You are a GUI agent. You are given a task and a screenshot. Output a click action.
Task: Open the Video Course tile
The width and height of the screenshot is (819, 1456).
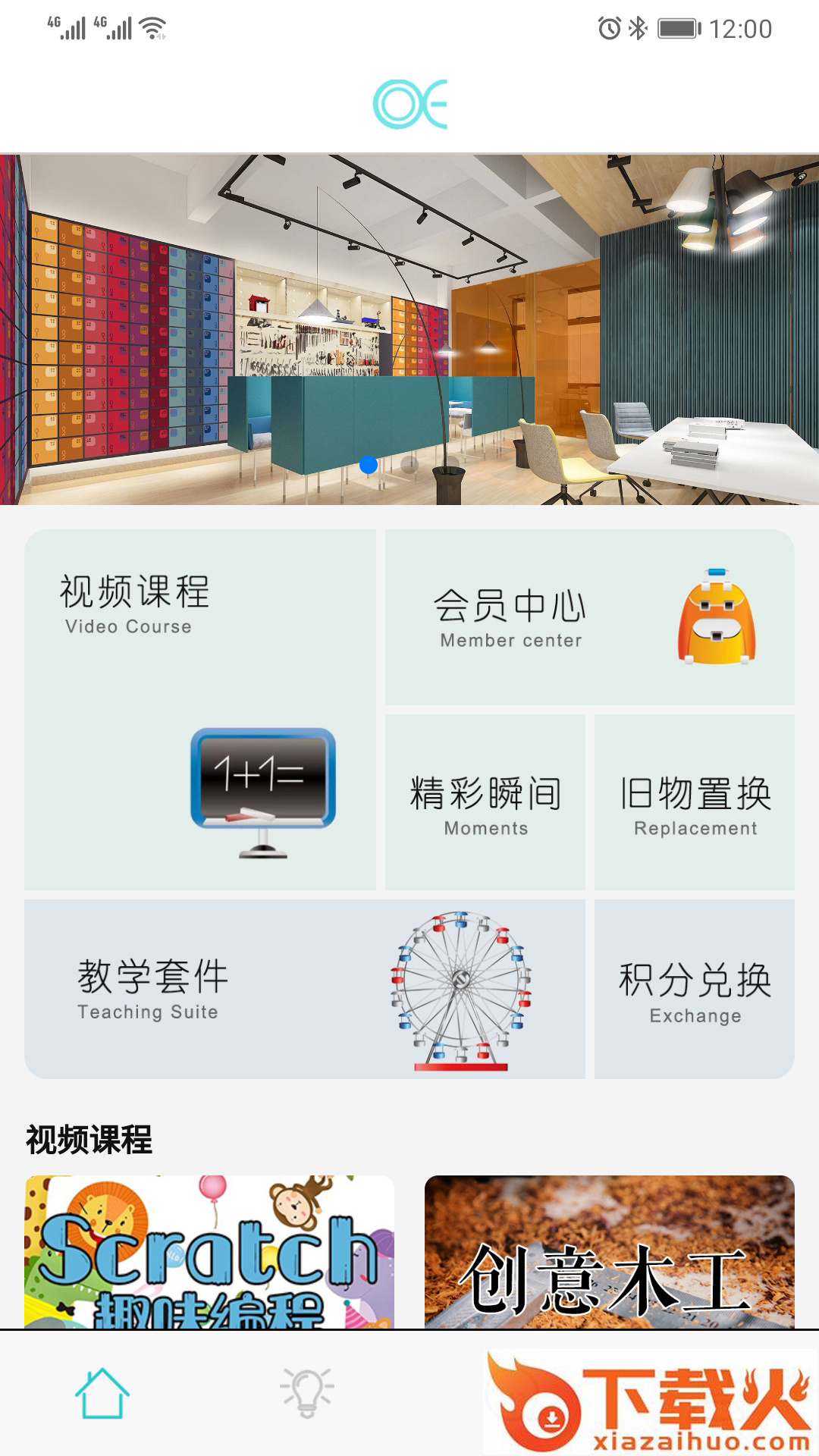200,710
